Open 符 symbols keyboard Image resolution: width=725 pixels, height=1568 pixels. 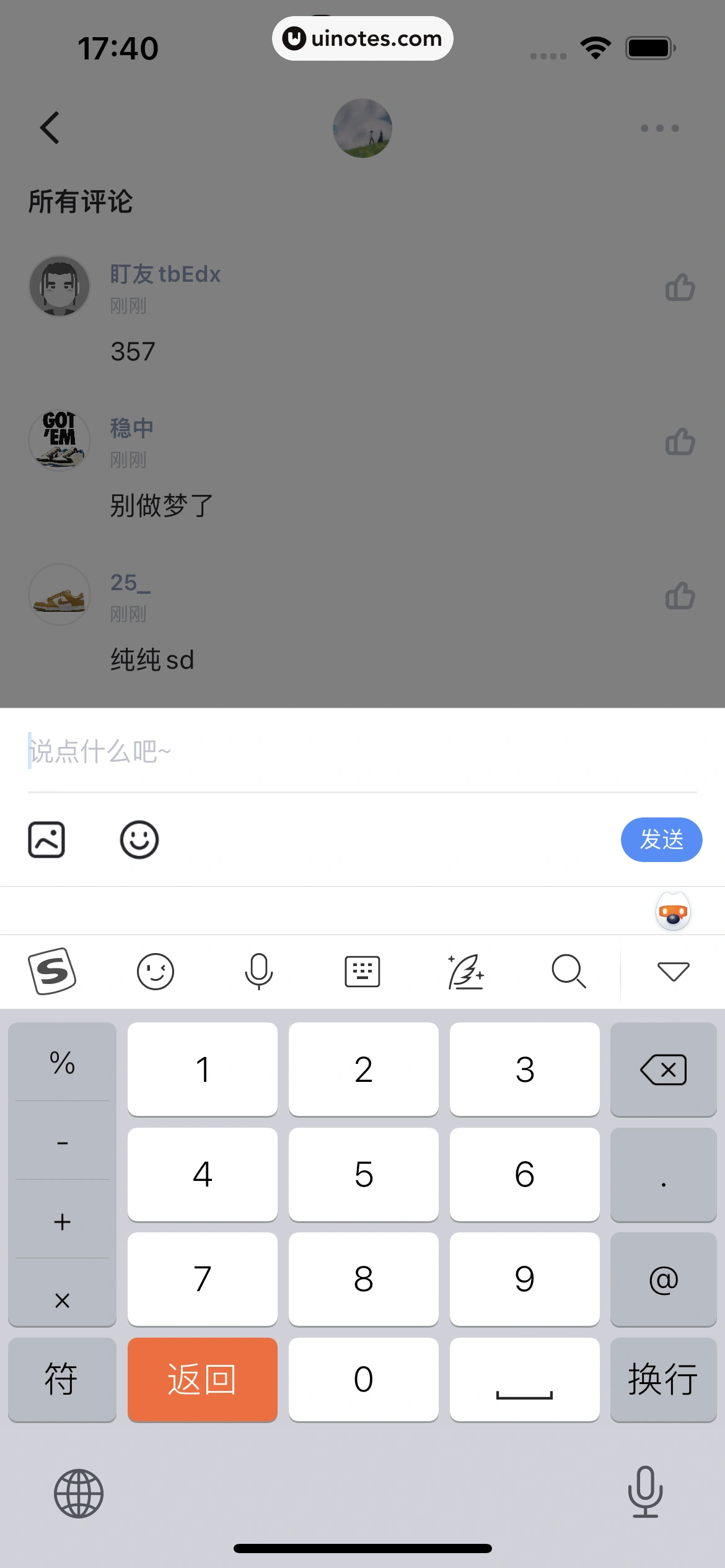point(62,1379)
